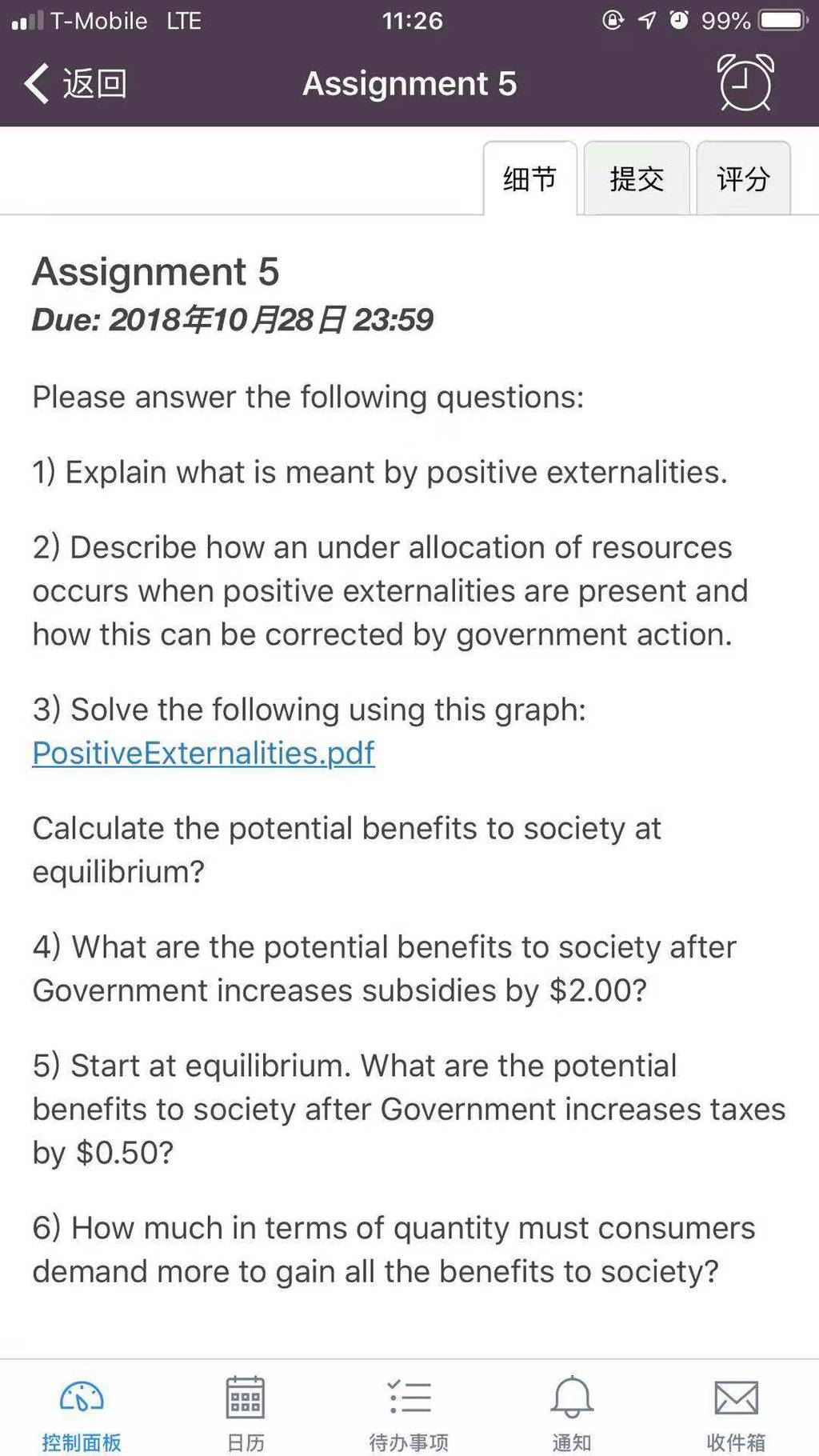Open the 日历 calendar tab
819x1456 pixels.
click(x=246, y=1413)
